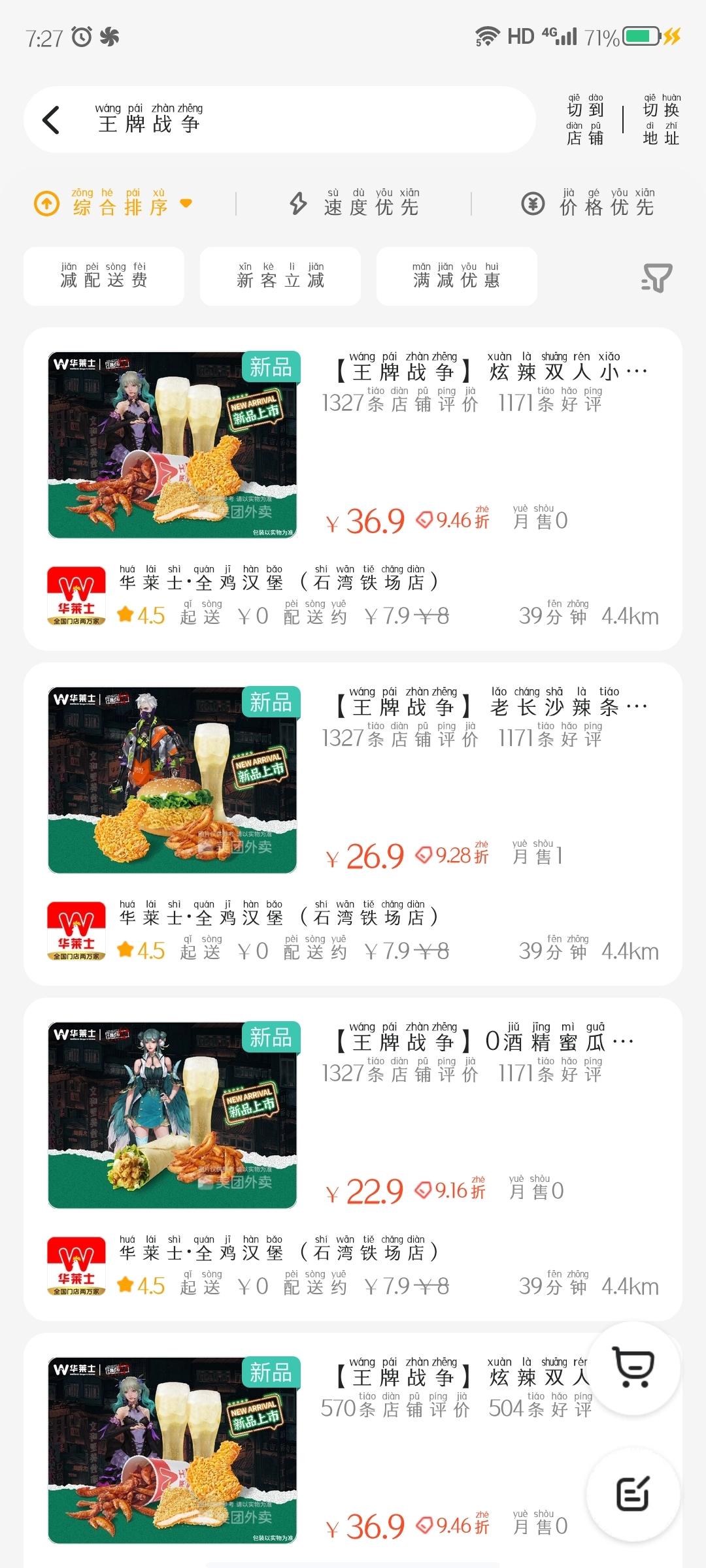Viewport: 706px width, 1568px height.
Task: Expand the 综合排序 sort dropdown
Action: pos(113,203)
